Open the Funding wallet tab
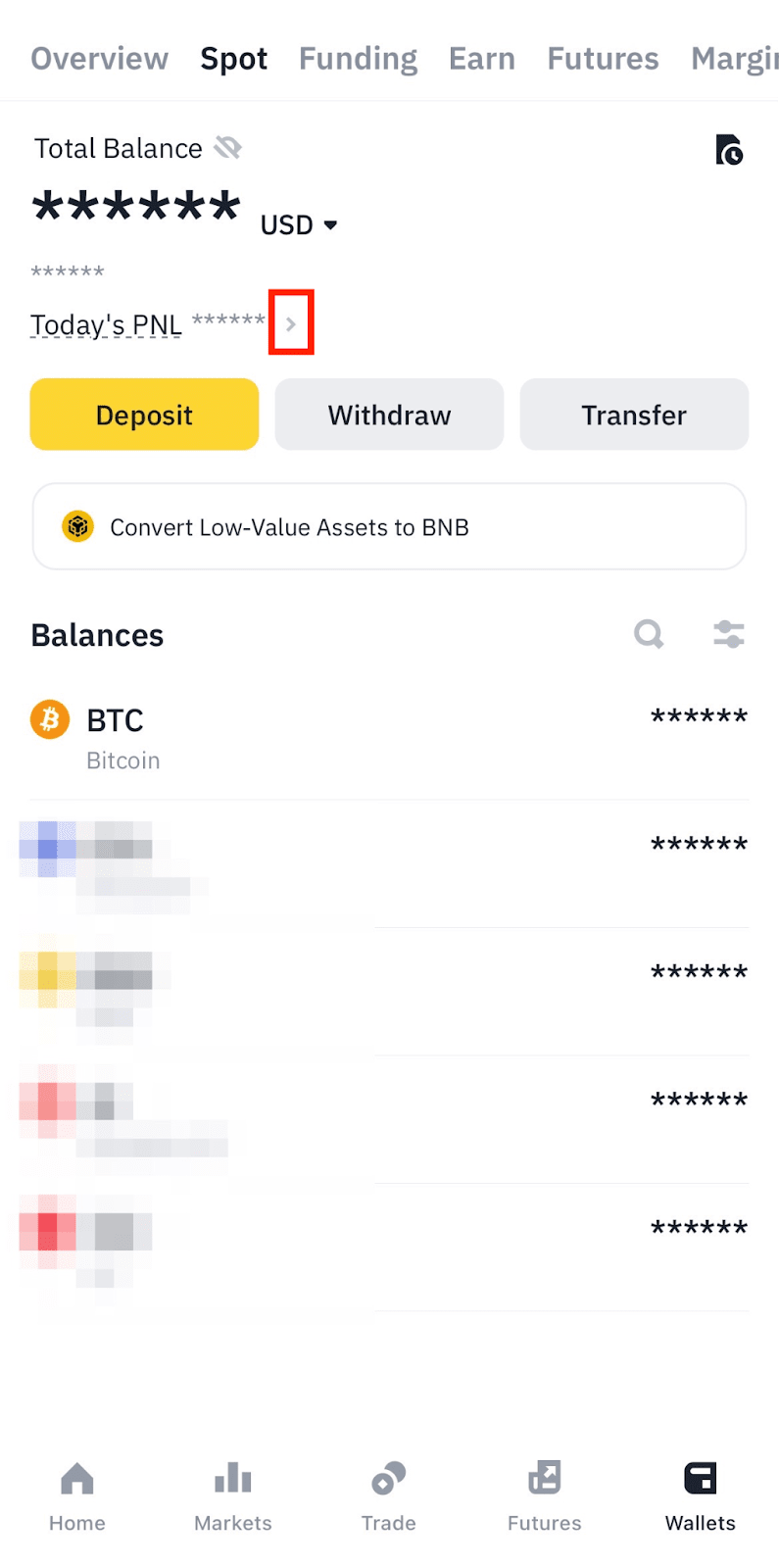779x1568 pixels. 358,59
